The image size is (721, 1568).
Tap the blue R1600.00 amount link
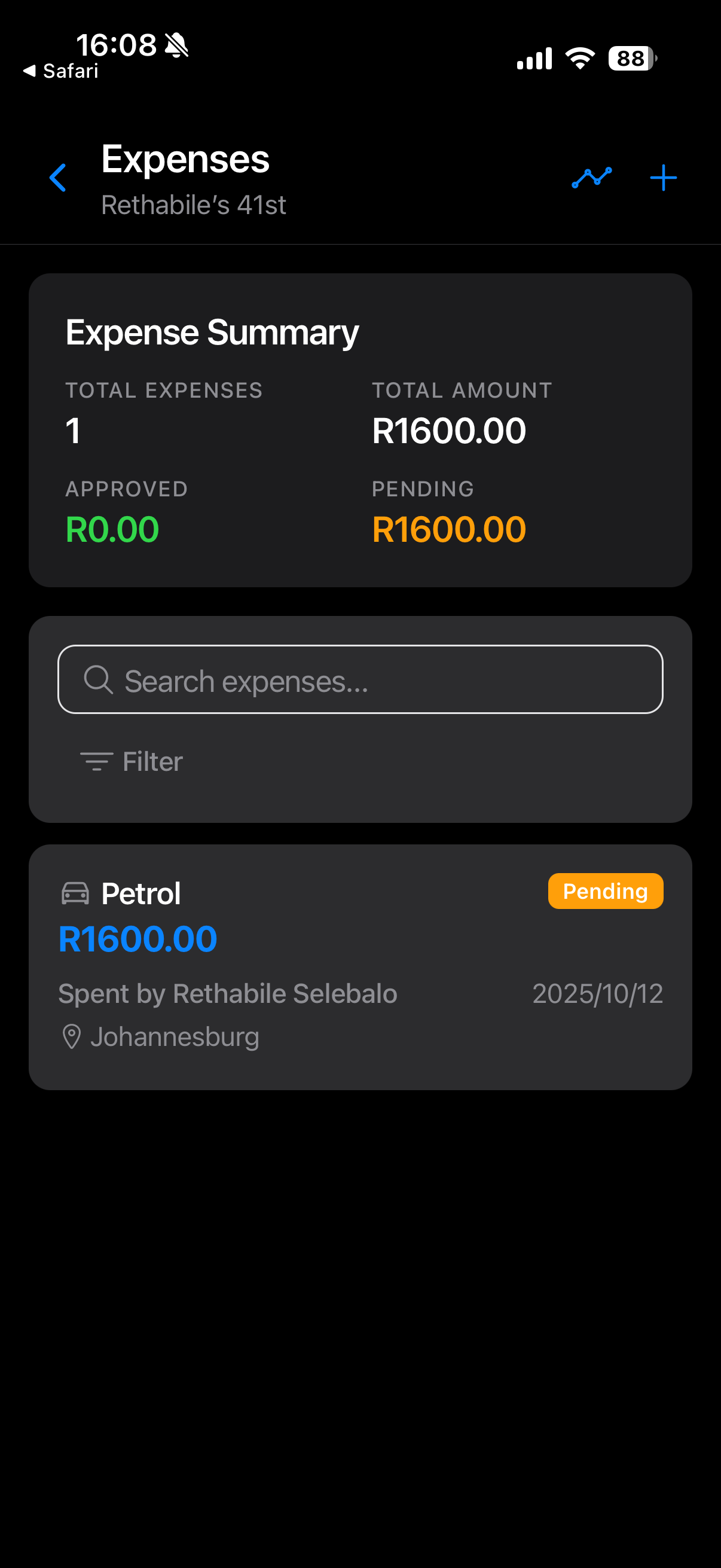(x=137, y=938)
